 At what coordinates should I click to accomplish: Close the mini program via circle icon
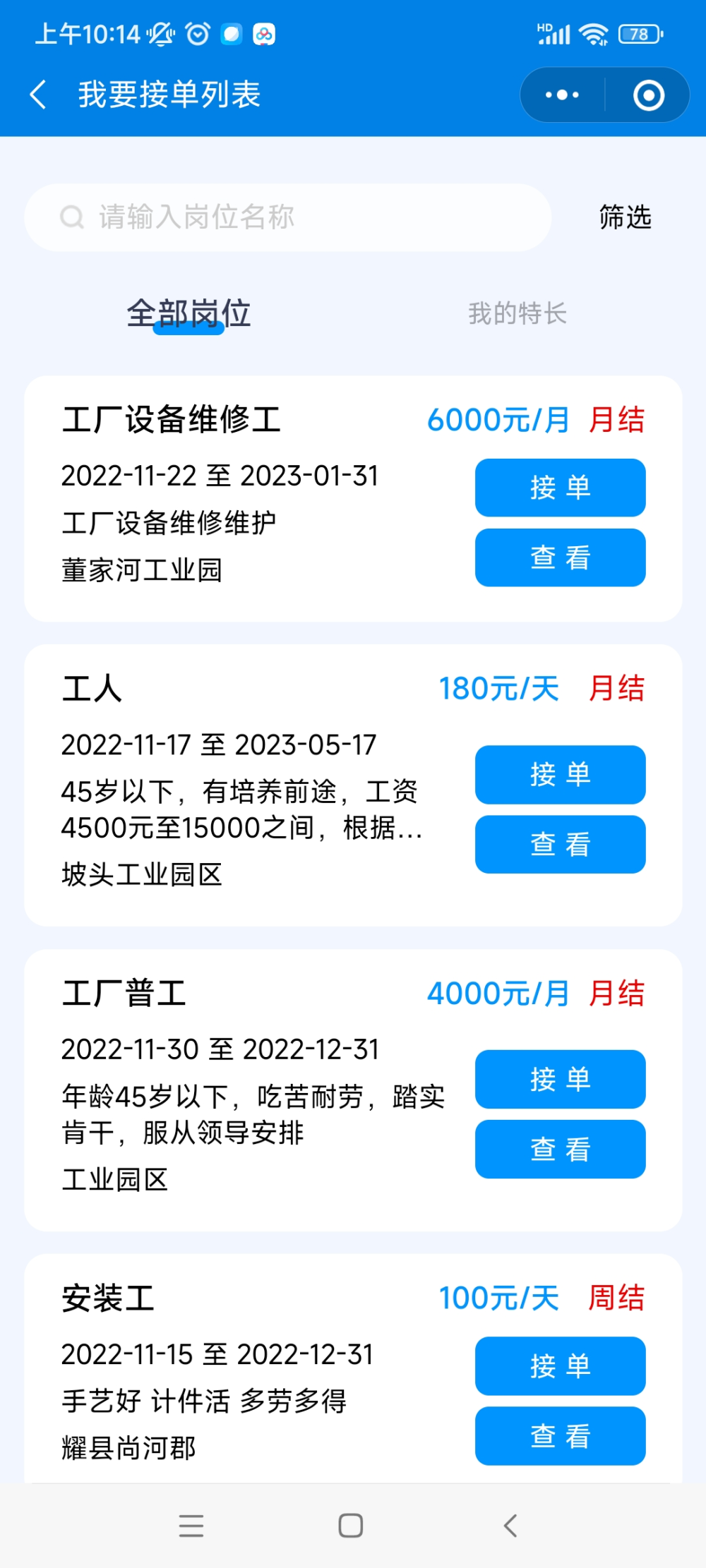pos(648,95)
